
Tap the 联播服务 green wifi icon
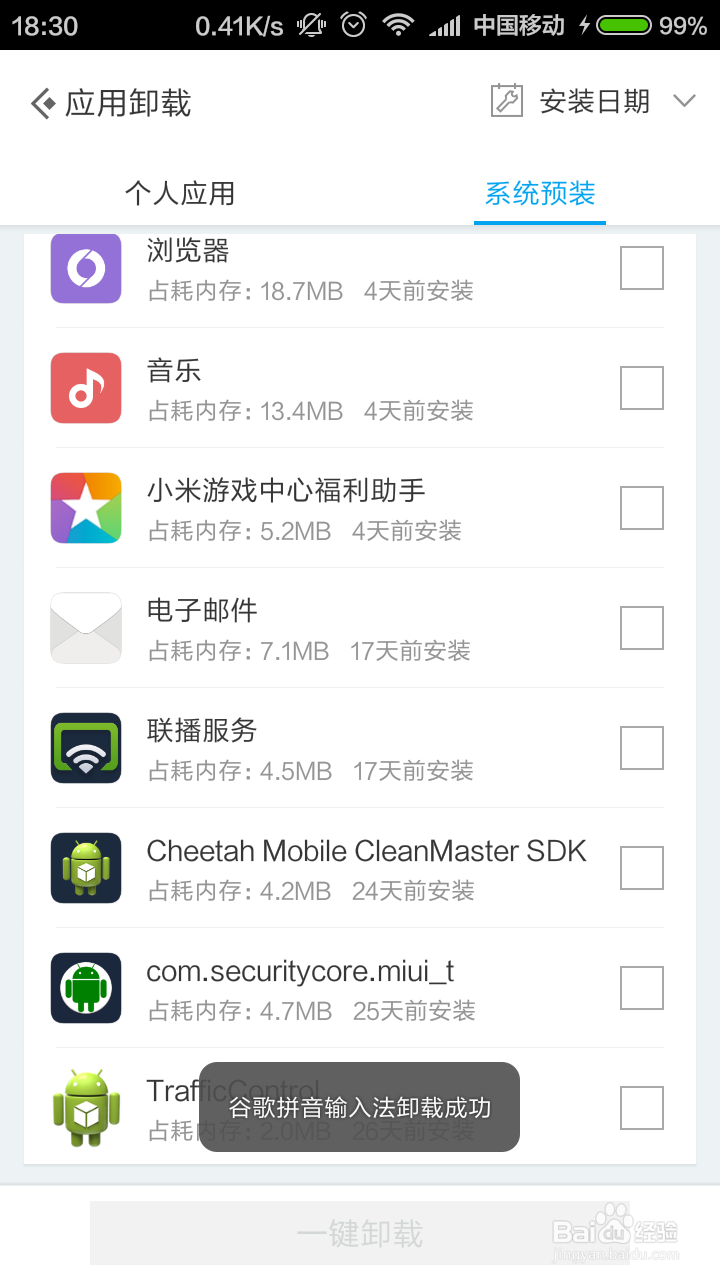click(85, 748)
